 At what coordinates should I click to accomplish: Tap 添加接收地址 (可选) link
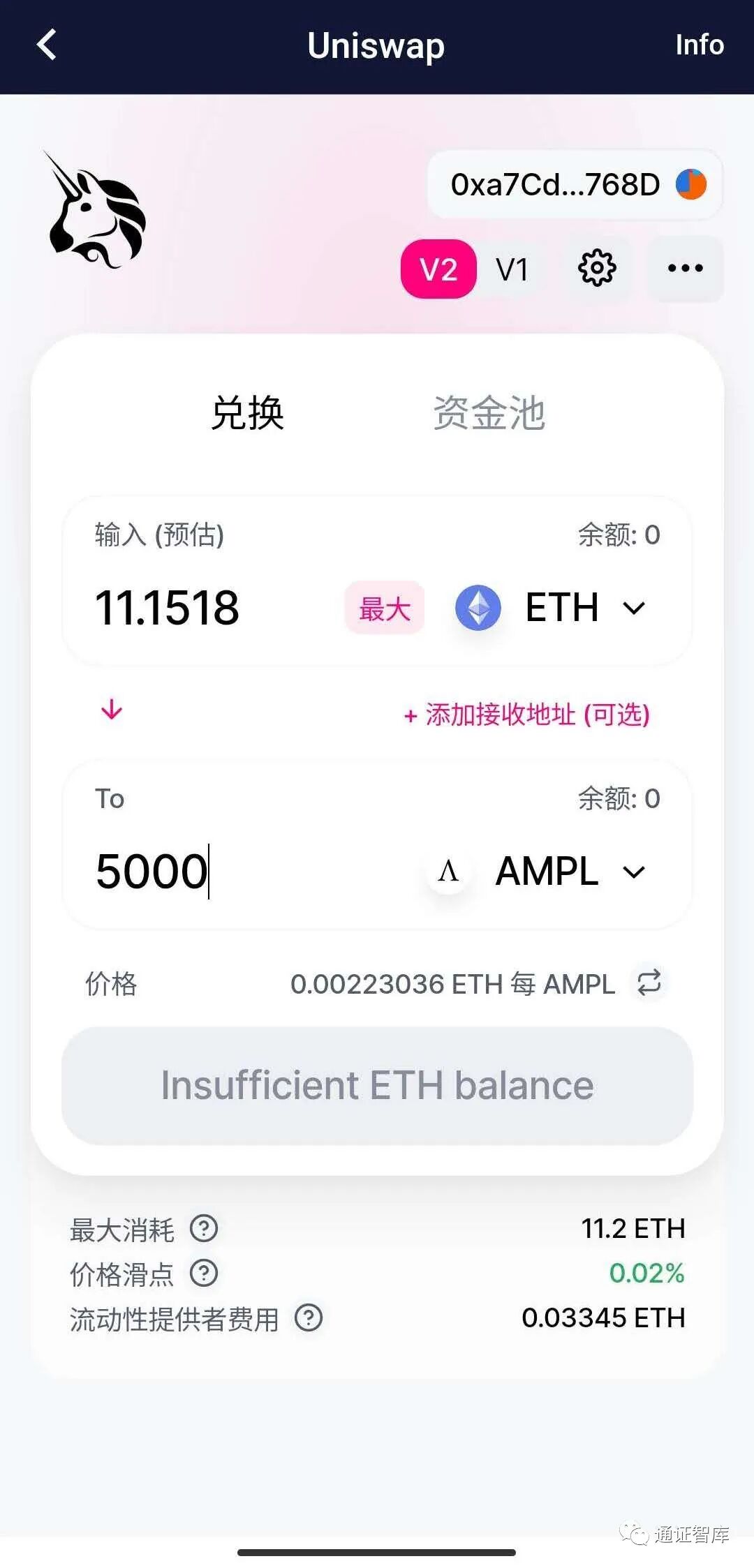pyautogui.click(x=528, y=715)
